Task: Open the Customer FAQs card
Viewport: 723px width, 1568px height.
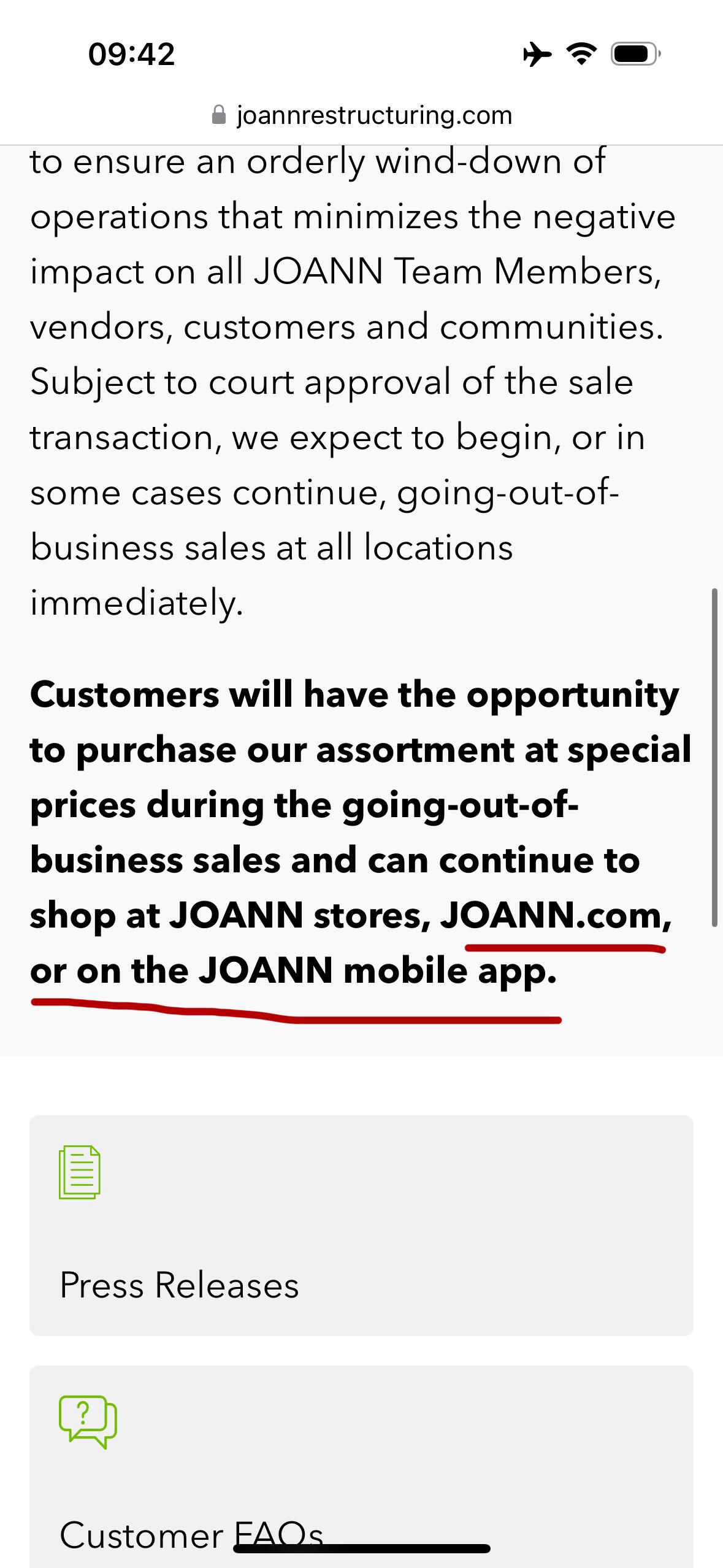Action: click(x=361, y=1466)
